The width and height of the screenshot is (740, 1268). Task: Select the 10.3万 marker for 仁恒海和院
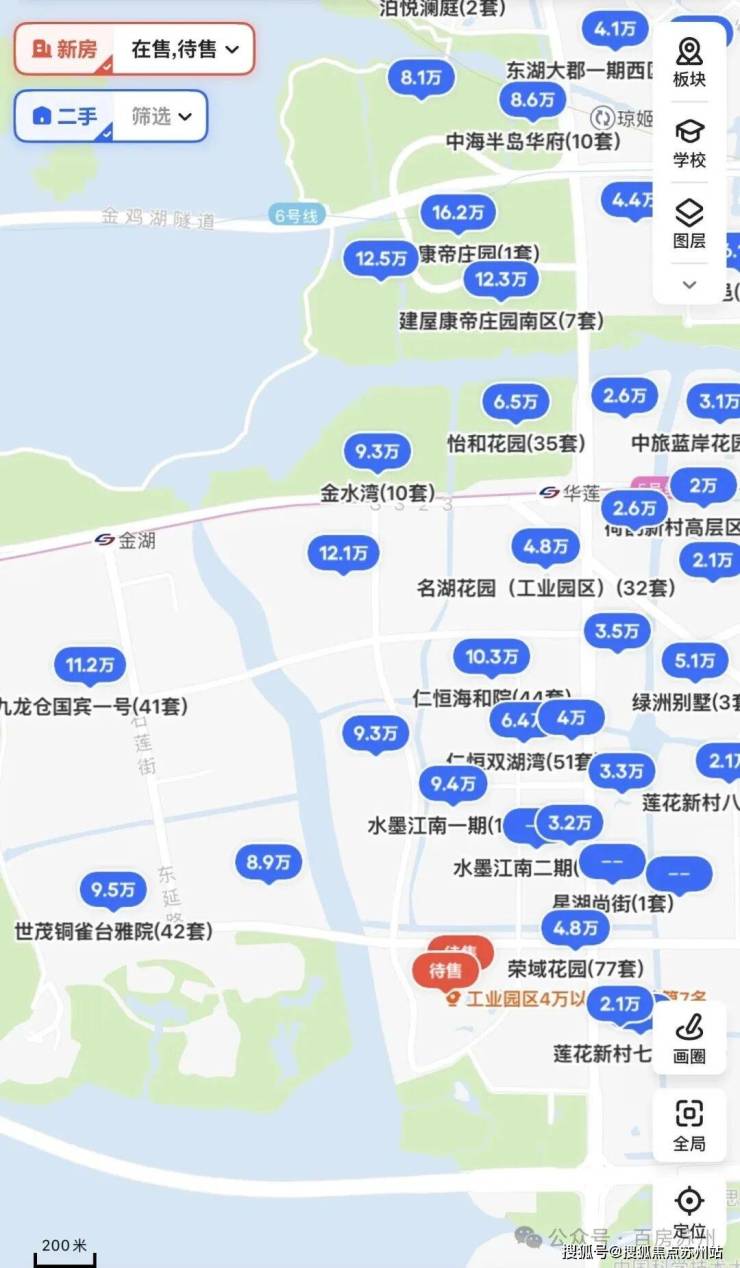(x=491, y=657)
